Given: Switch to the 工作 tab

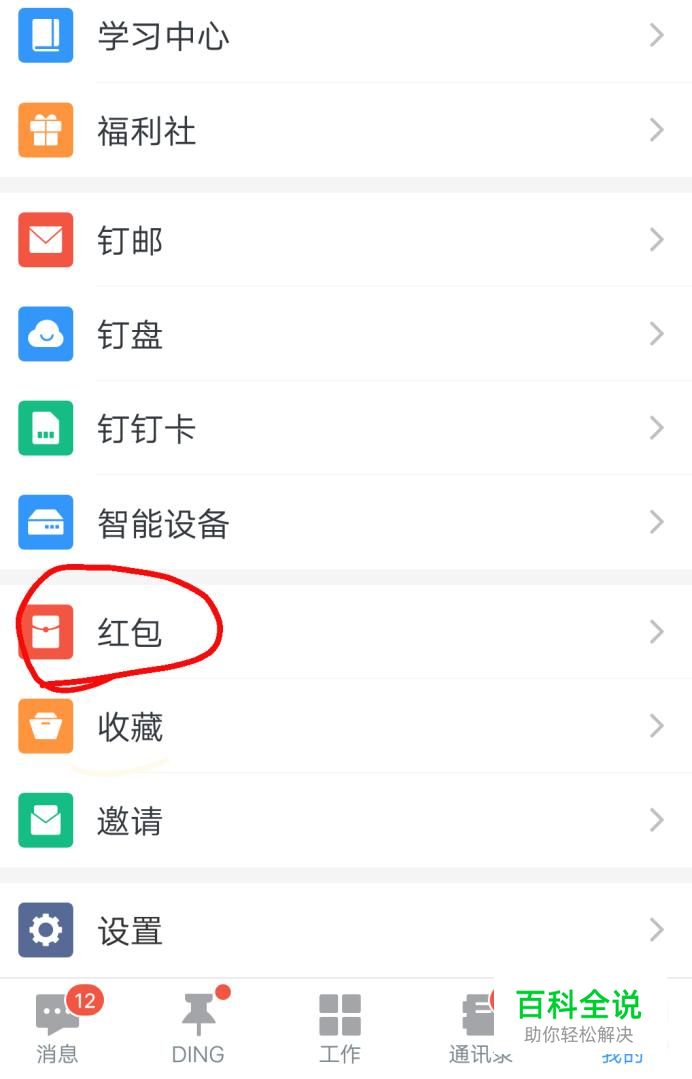Looking at the screenshot, I should point(339,1028).
